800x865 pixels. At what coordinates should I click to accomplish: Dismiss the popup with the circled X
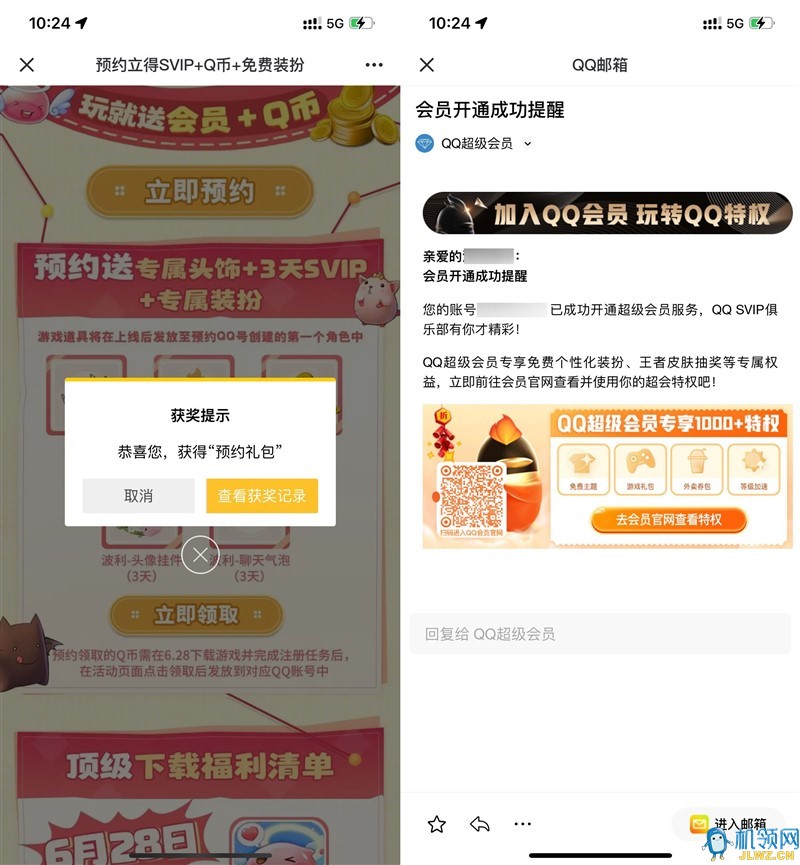(x=200, y=555)
